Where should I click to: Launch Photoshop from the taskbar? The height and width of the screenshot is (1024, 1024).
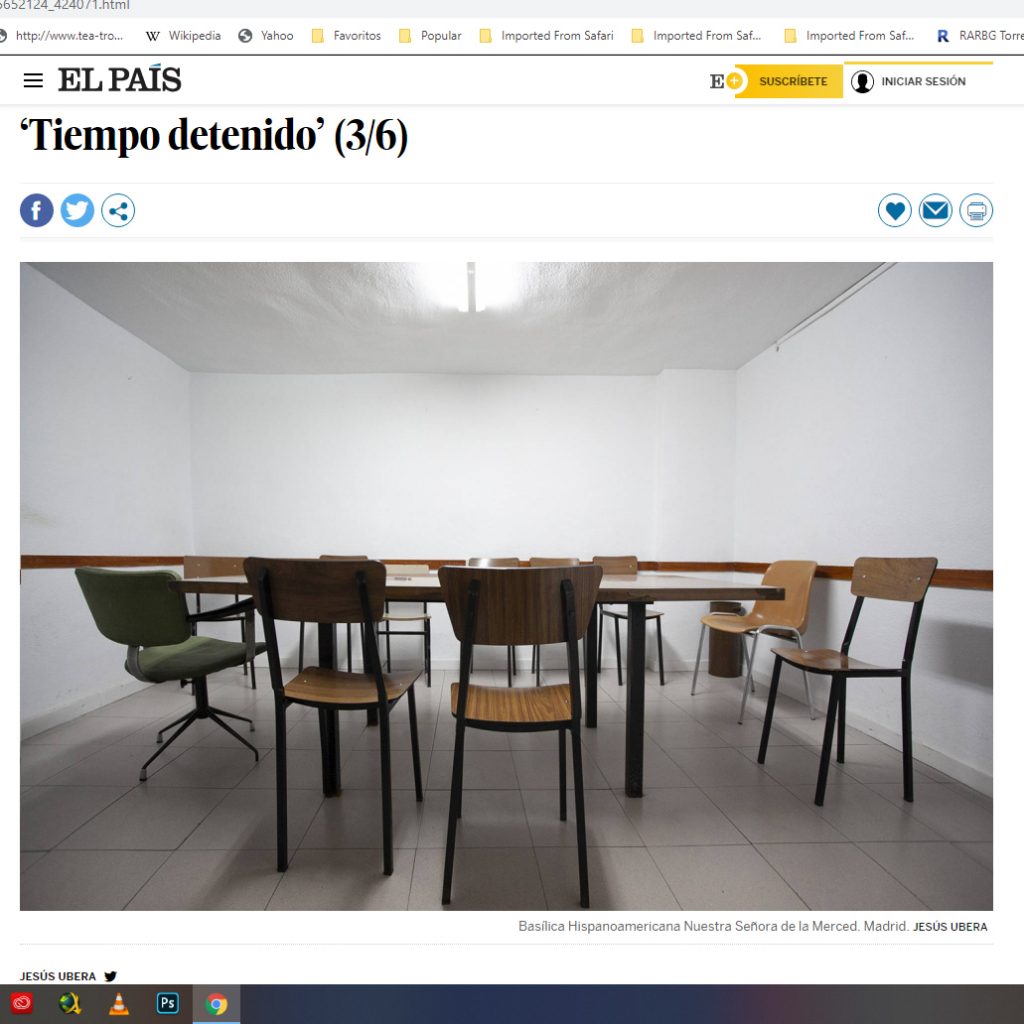point(168,1003)
